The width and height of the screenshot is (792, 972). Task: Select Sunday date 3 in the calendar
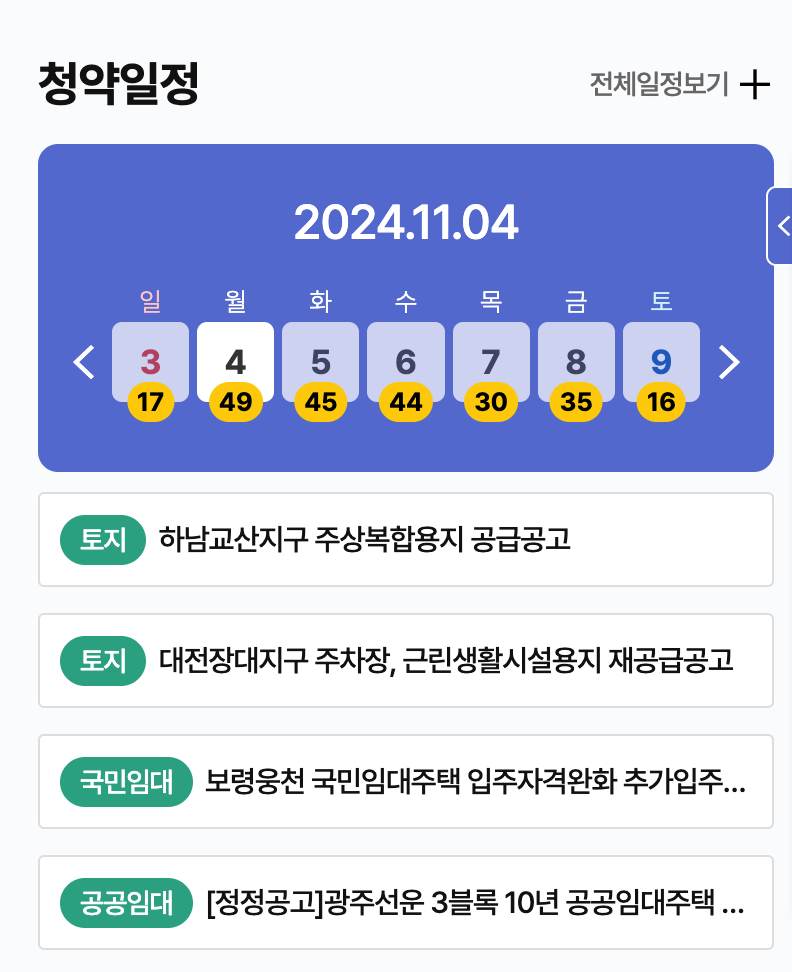pos(149,356)
